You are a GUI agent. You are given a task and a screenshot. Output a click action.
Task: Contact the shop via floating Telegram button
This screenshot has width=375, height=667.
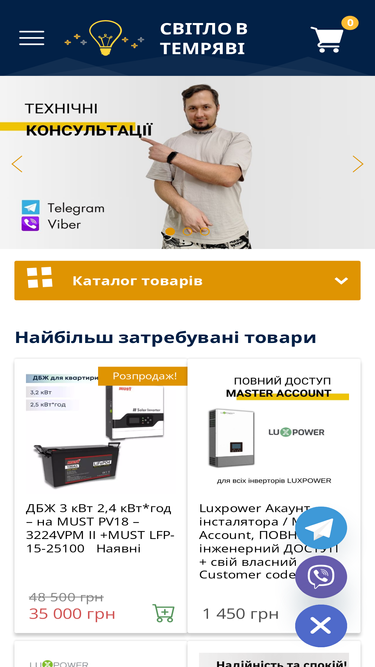pyautogui.click(x=321, y=528)
